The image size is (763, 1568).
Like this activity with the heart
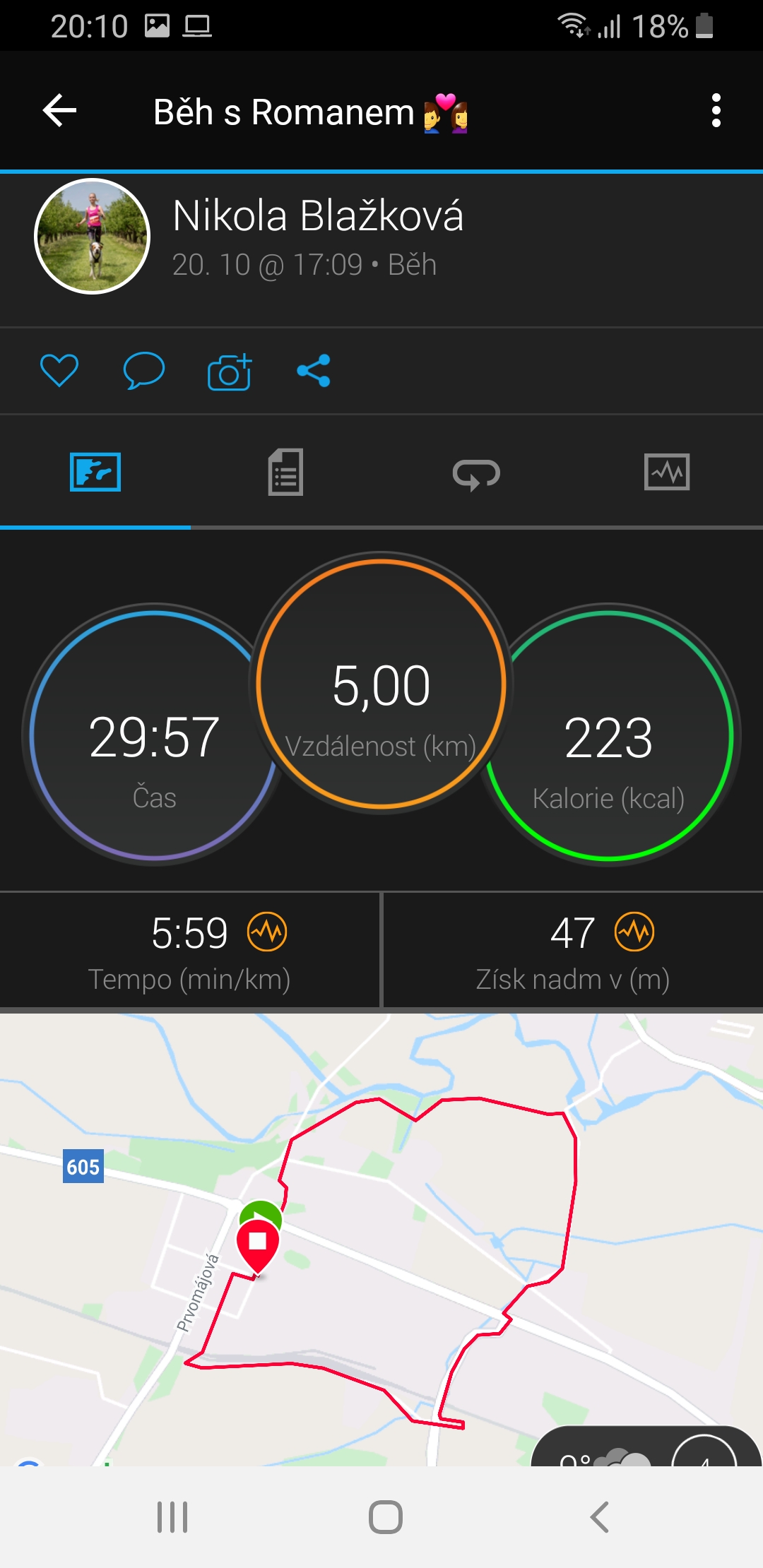coord(59,371)
